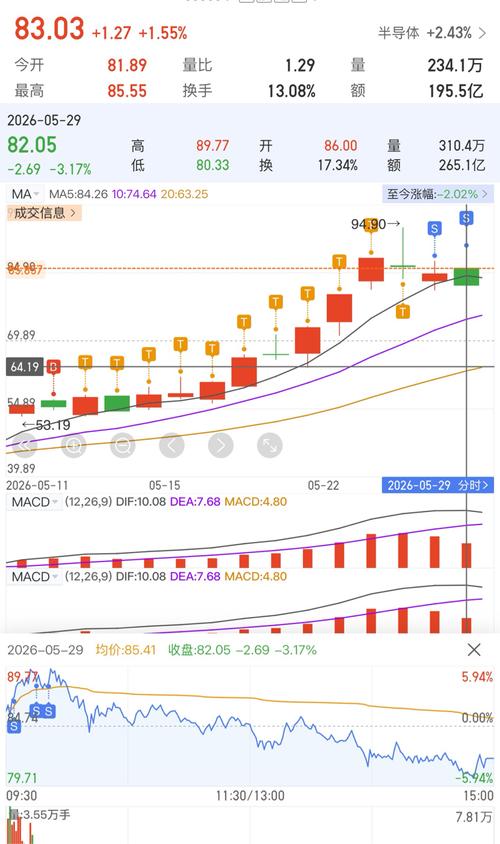Zoom in on the candlestick chart
500x844 pixels.
(74, 445)
